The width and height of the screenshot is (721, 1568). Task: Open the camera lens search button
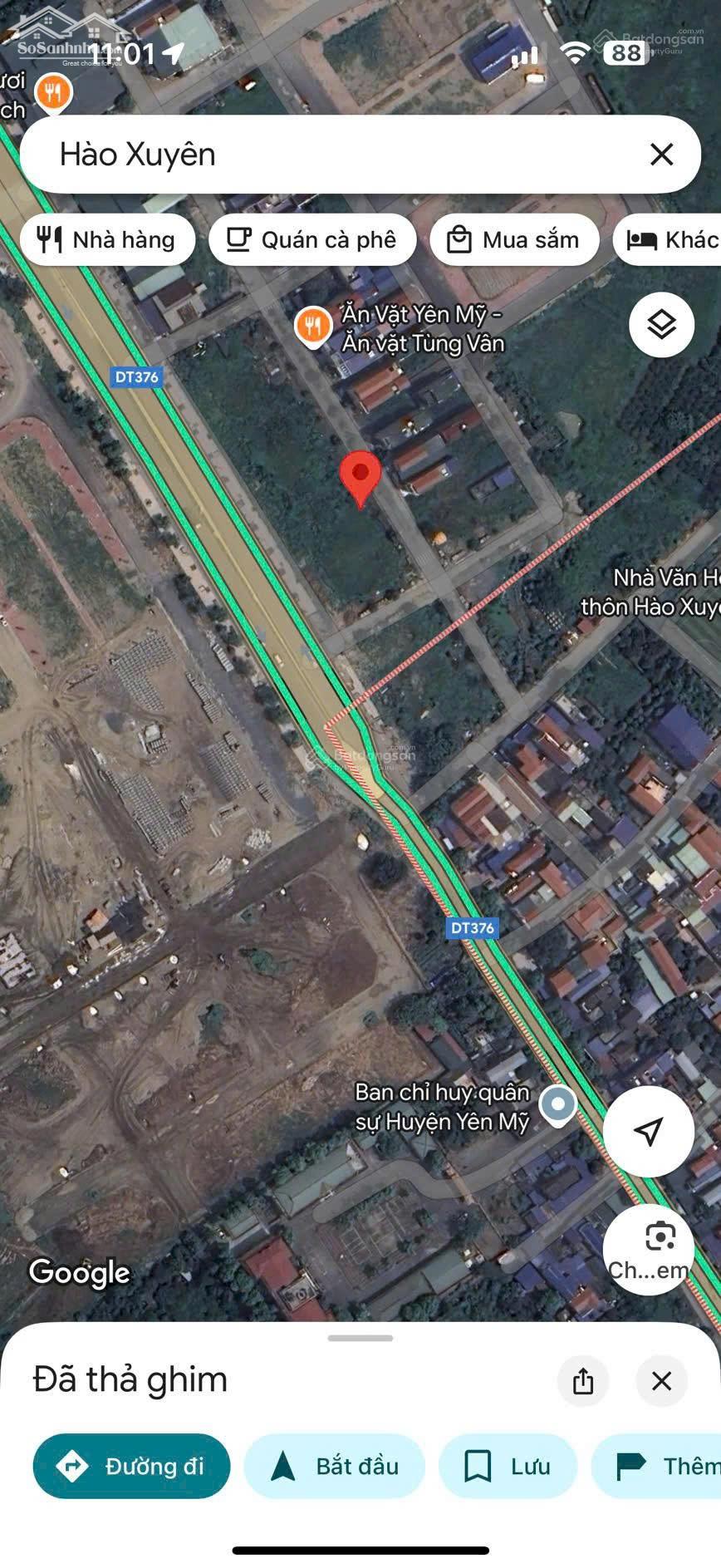click(x=649, y=1247)
